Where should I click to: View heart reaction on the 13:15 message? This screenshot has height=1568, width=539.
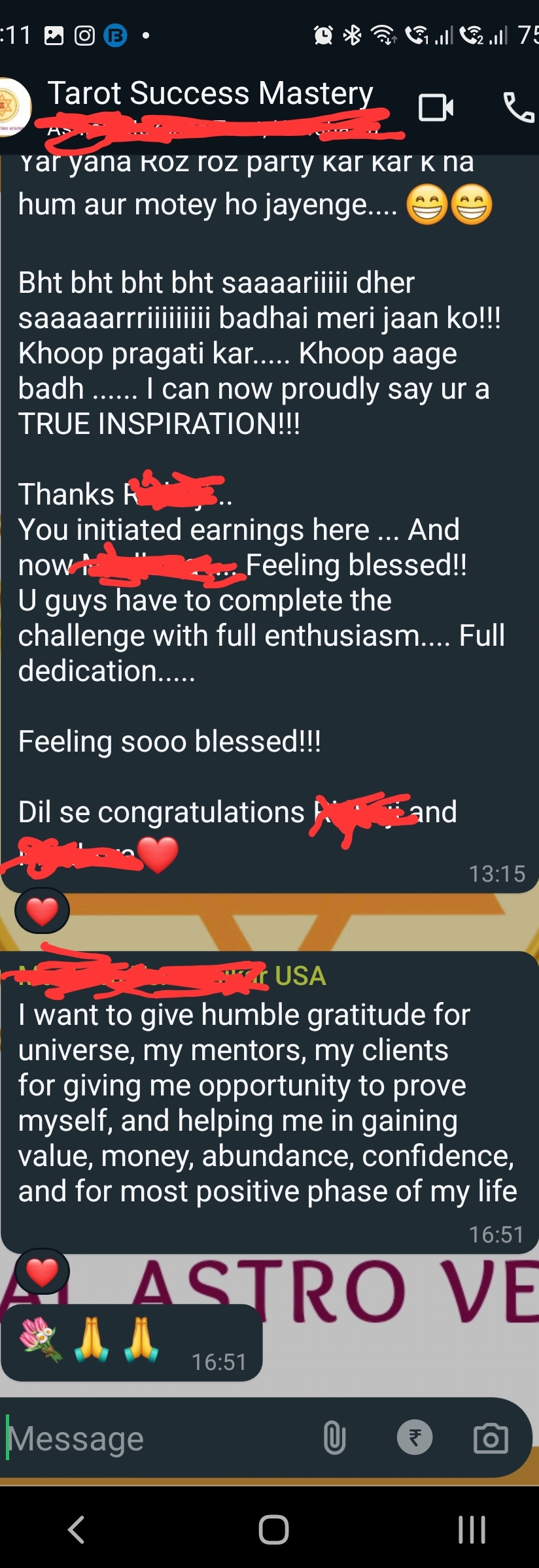point(43,911)
